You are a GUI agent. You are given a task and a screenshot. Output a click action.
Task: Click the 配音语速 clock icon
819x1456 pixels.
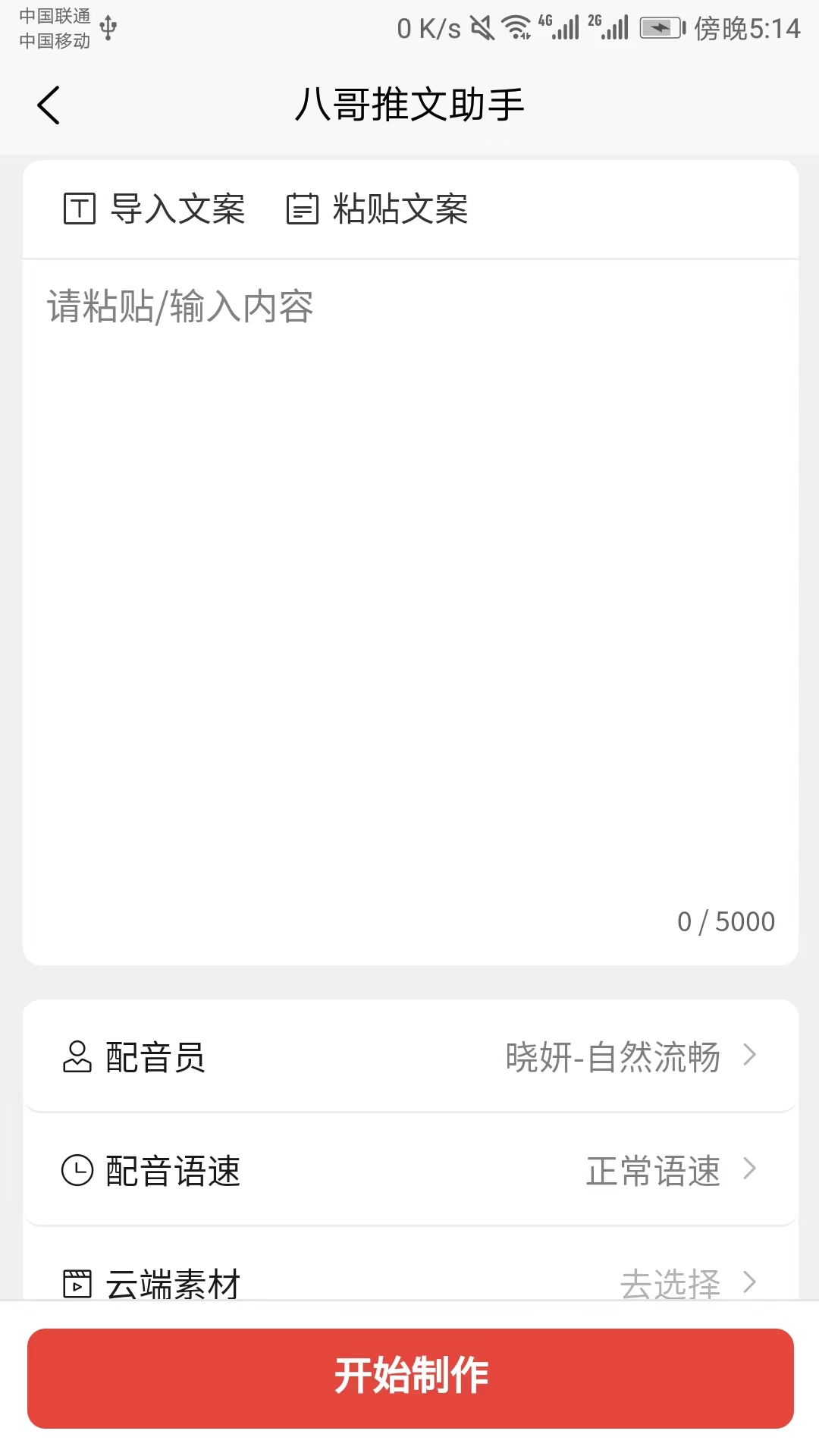coord(77,1169)
